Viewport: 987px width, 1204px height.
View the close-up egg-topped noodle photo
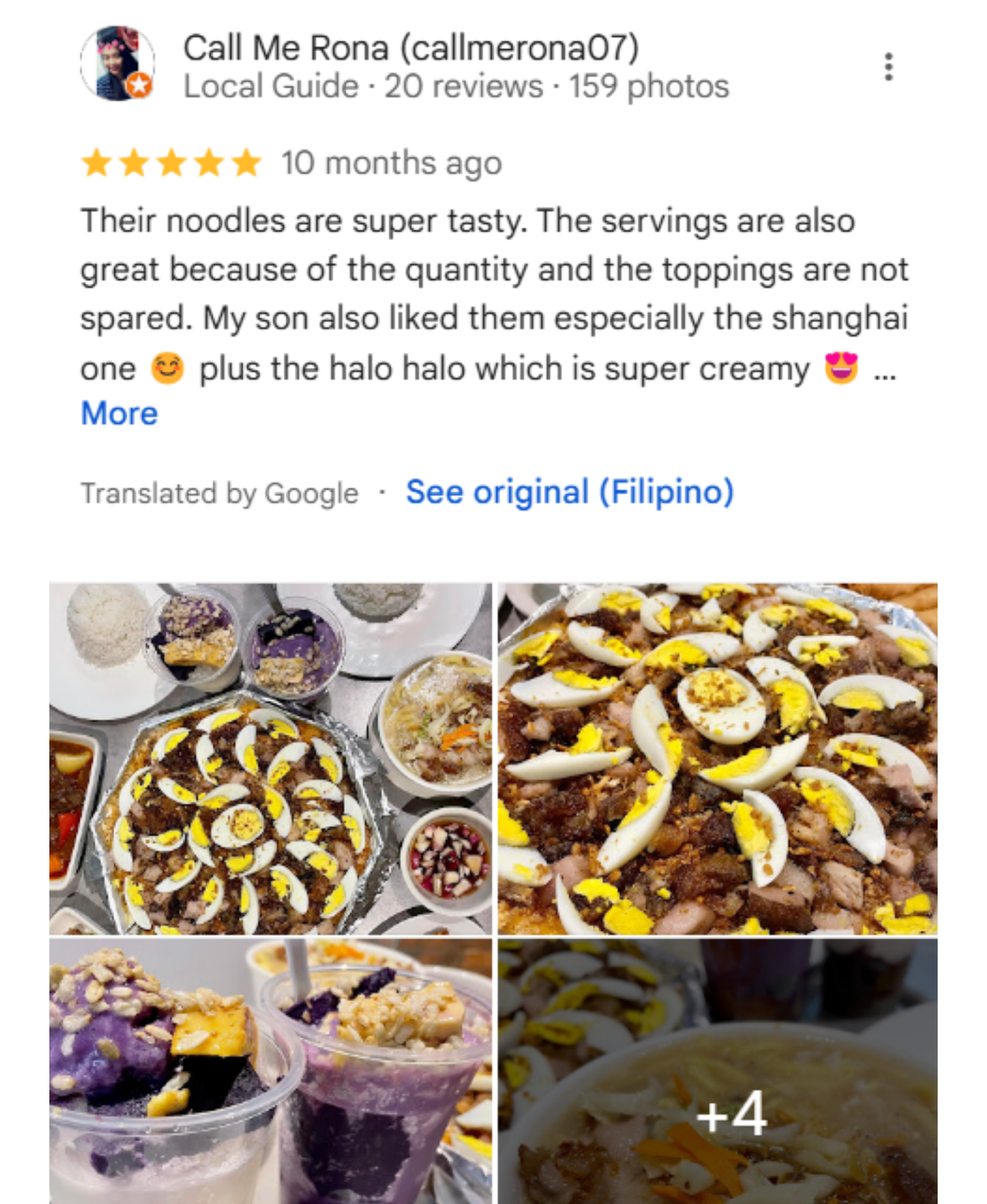click(717, 759)
